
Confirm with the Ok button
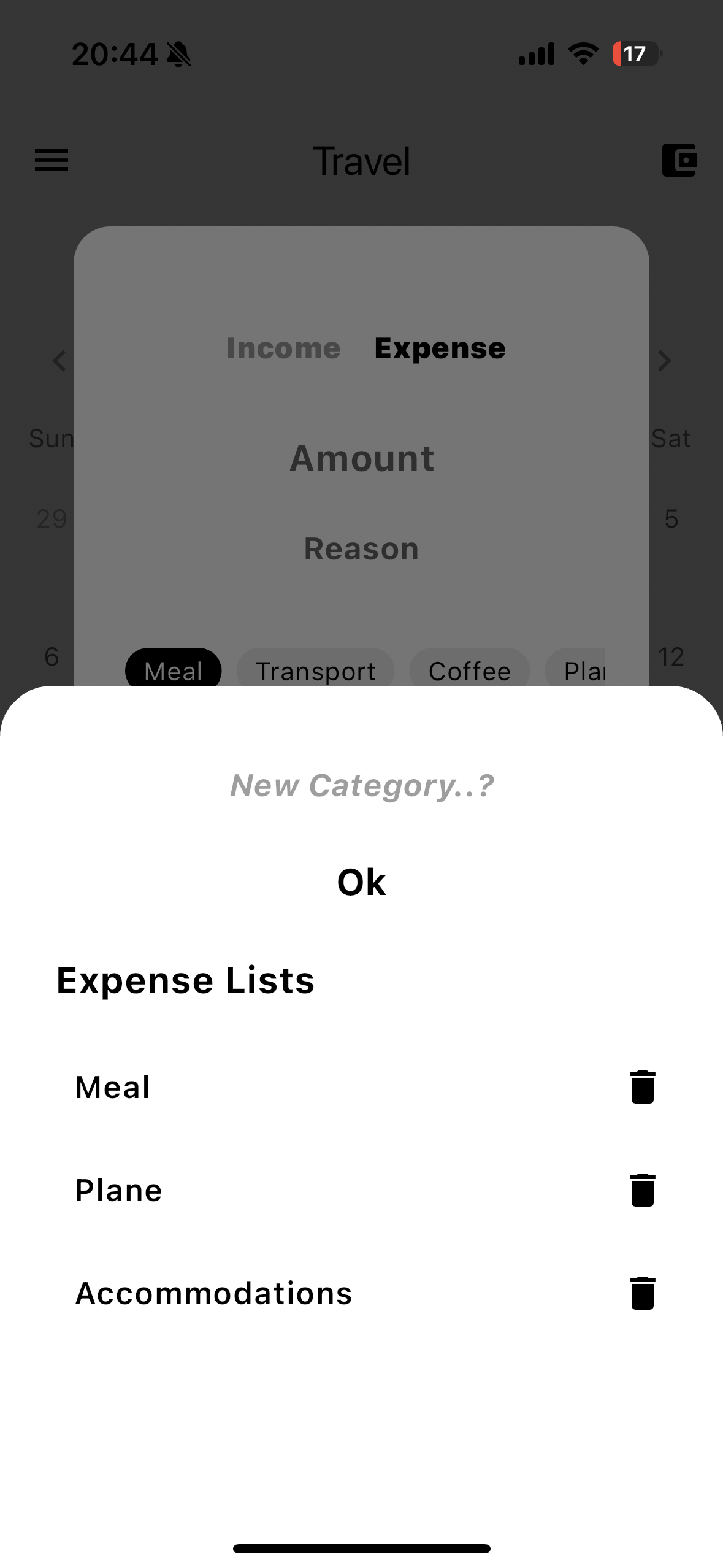click(x=361, y=882)
